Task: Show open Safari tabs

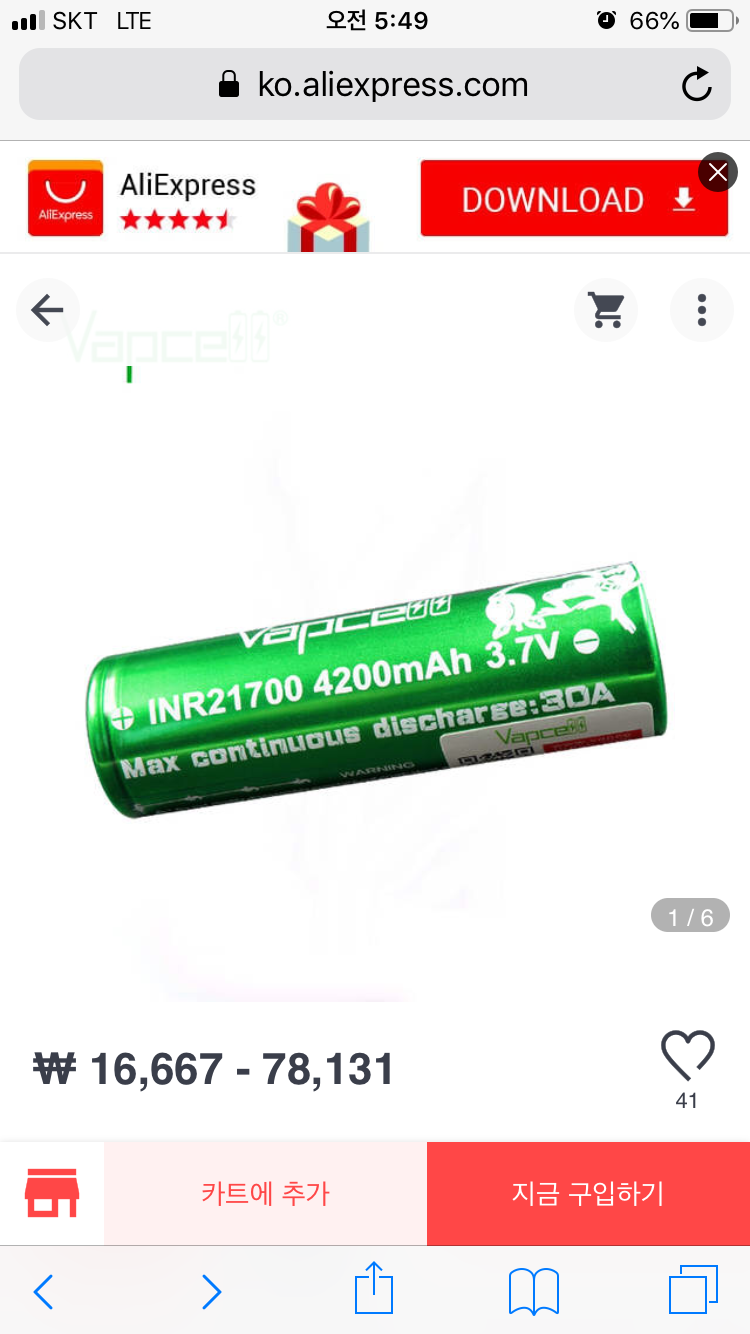Action: 693,1290
